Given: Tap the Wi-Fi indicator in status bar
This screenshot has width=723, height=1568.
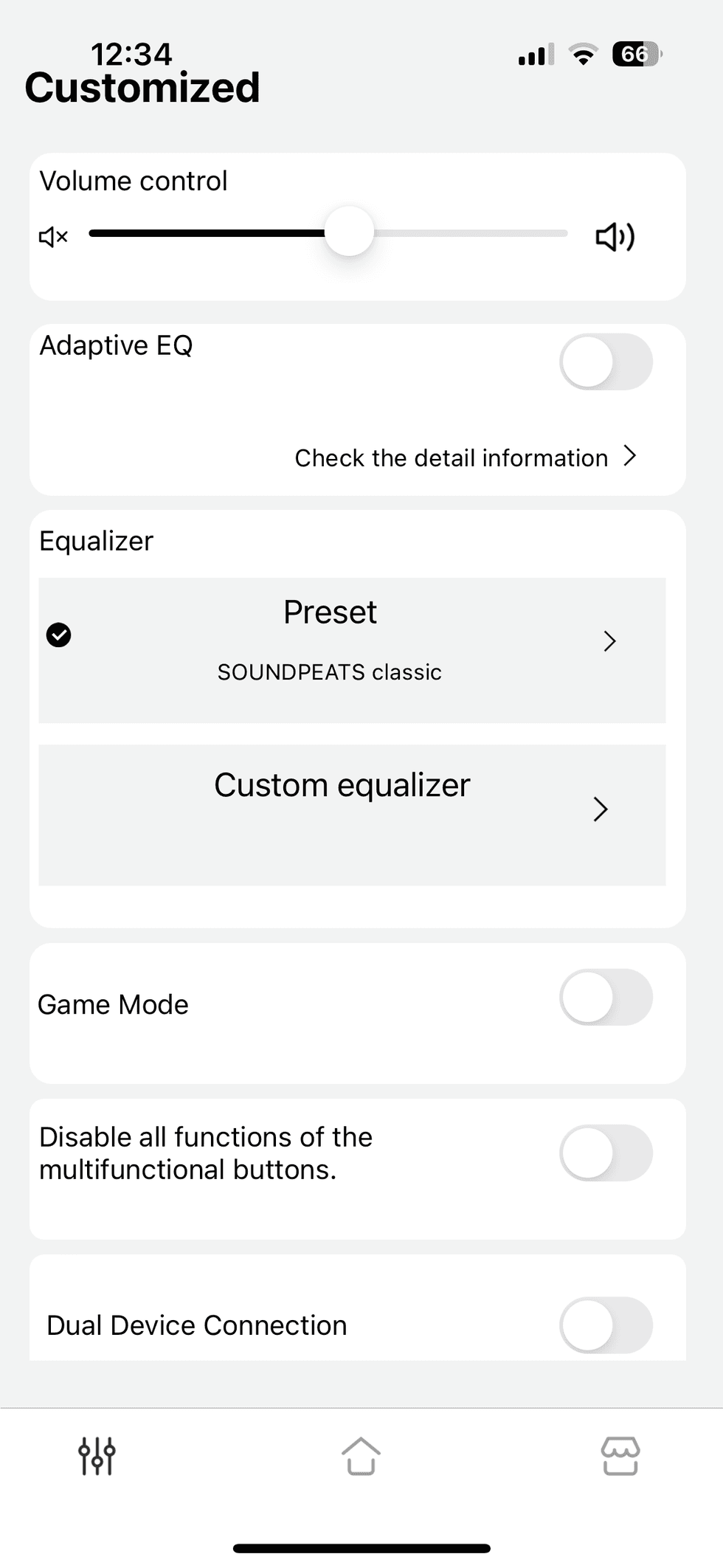Looking at the screenshot, I should click(x=582, y=54).
